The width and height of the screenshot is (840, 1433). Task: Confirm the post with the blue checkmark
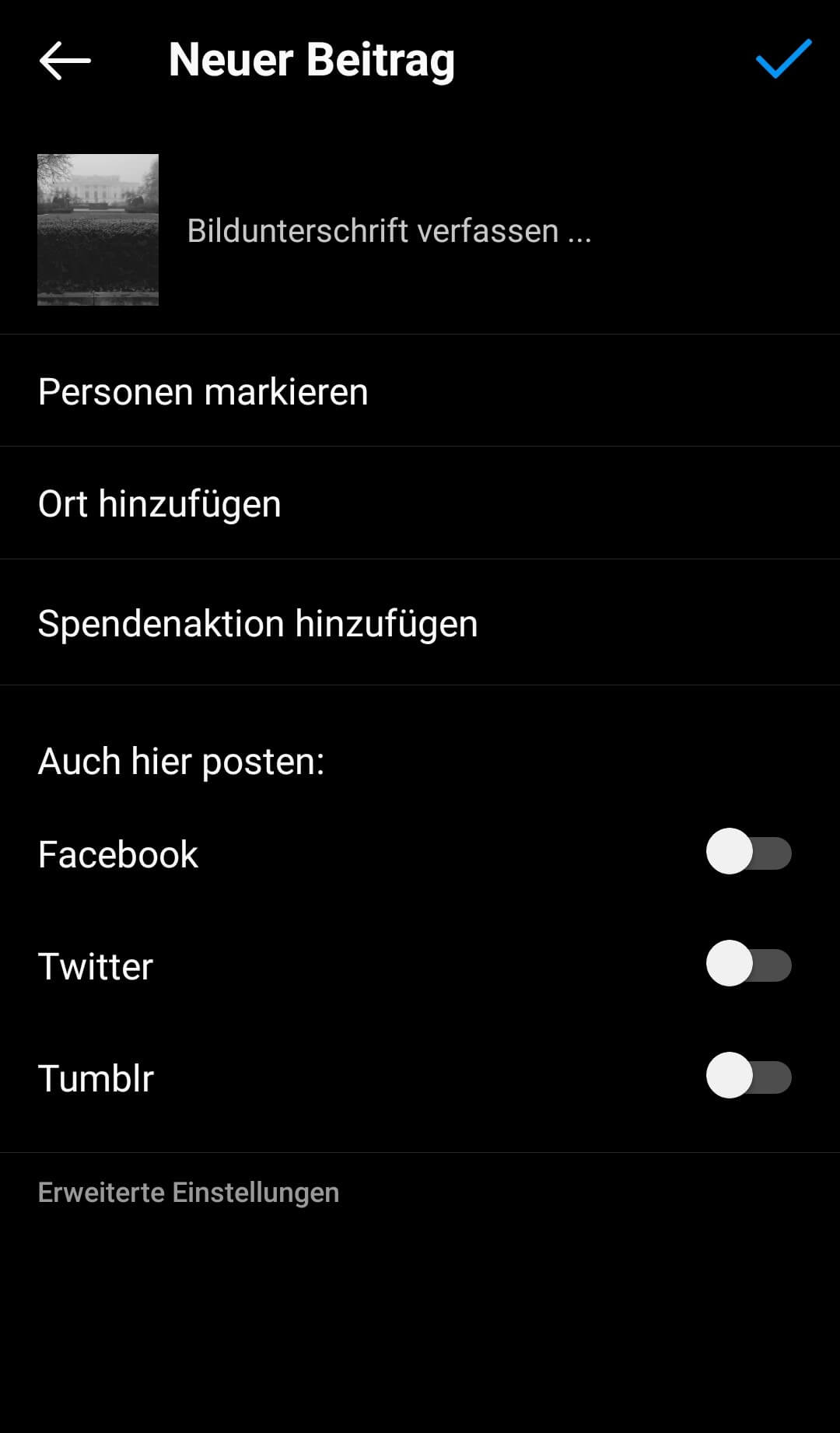[x=784, y=59]
